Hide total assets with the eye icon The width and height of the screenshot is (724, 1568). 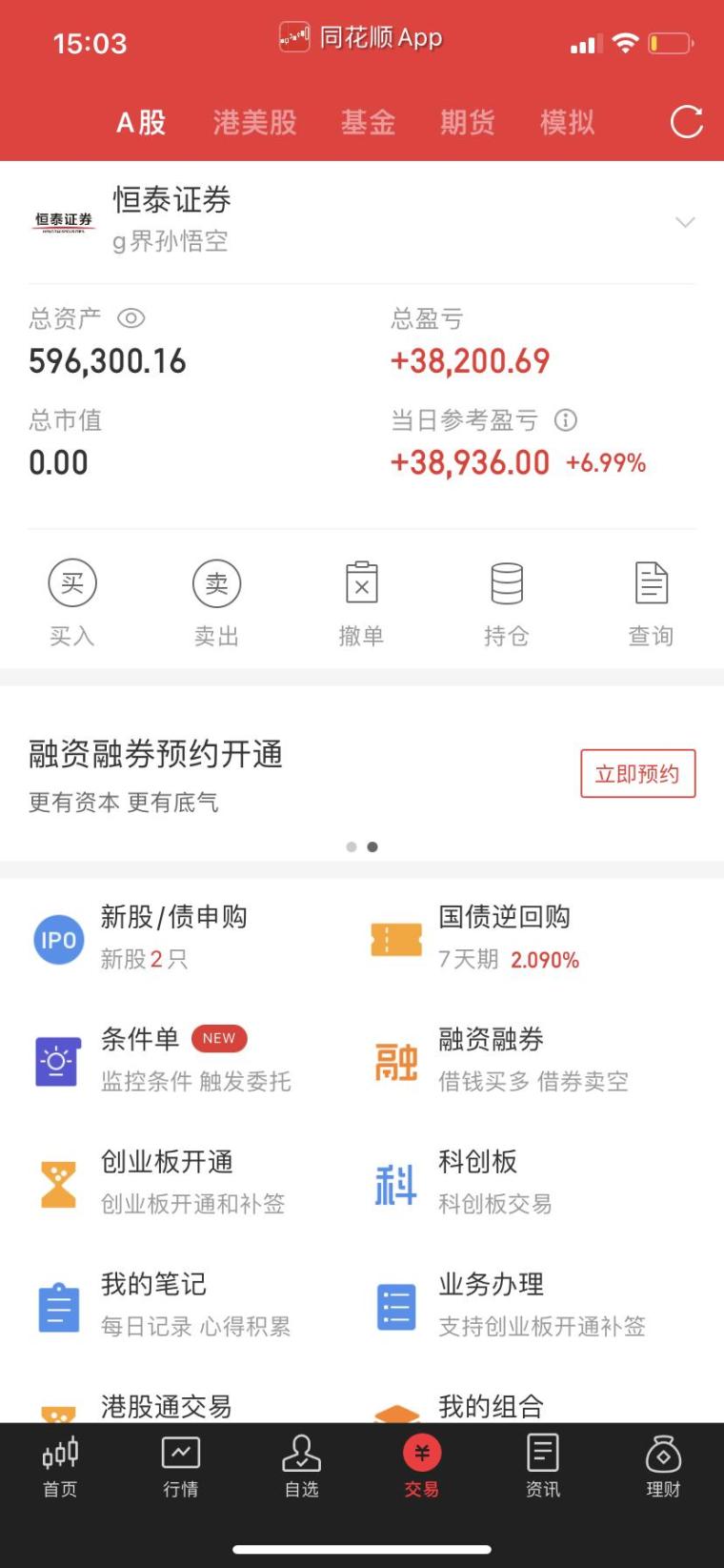coord(131,318)
